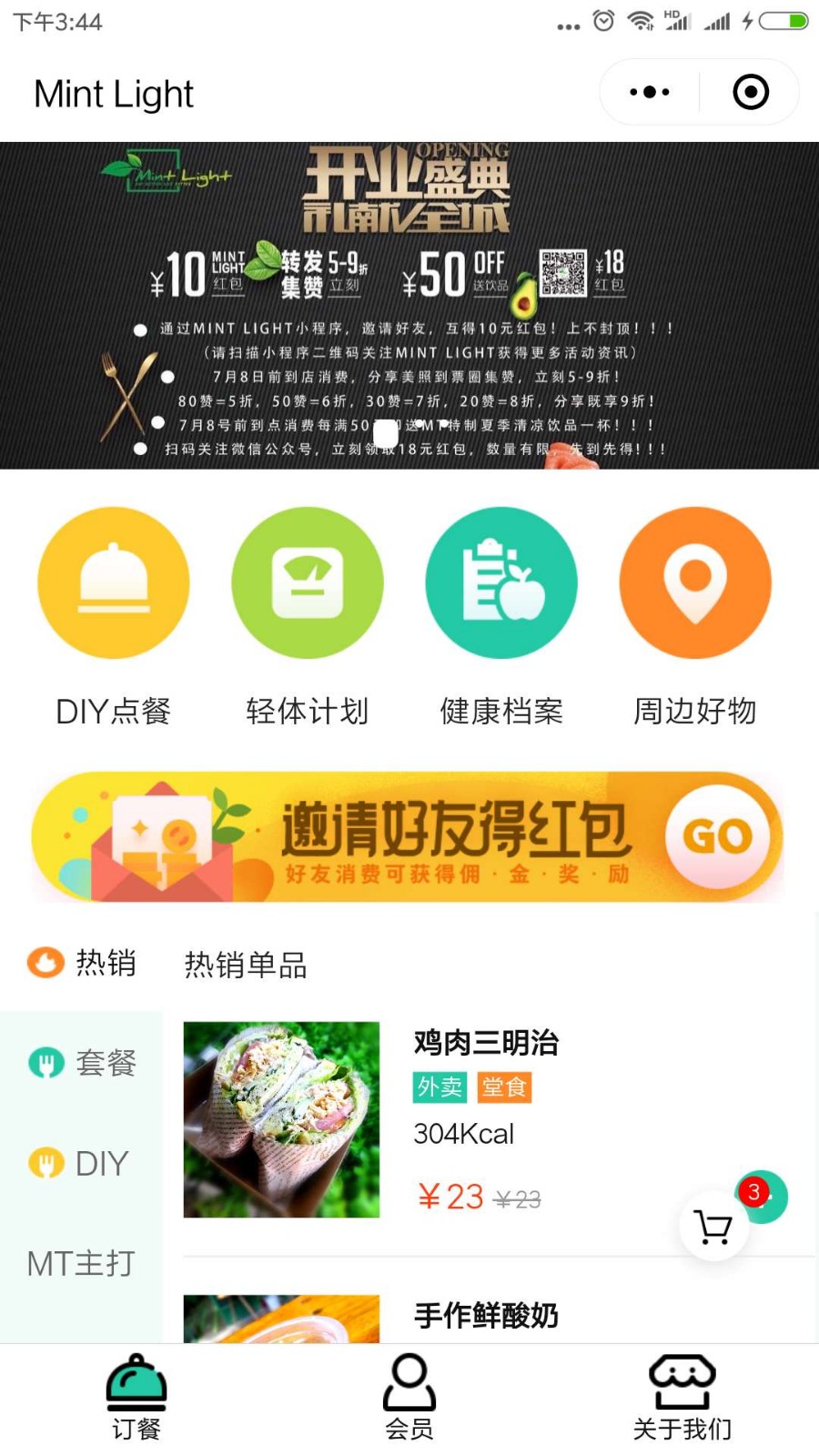The image size is (819, 1456).
Task: Open the grand opening promo banner
Action: coord(409,305)
